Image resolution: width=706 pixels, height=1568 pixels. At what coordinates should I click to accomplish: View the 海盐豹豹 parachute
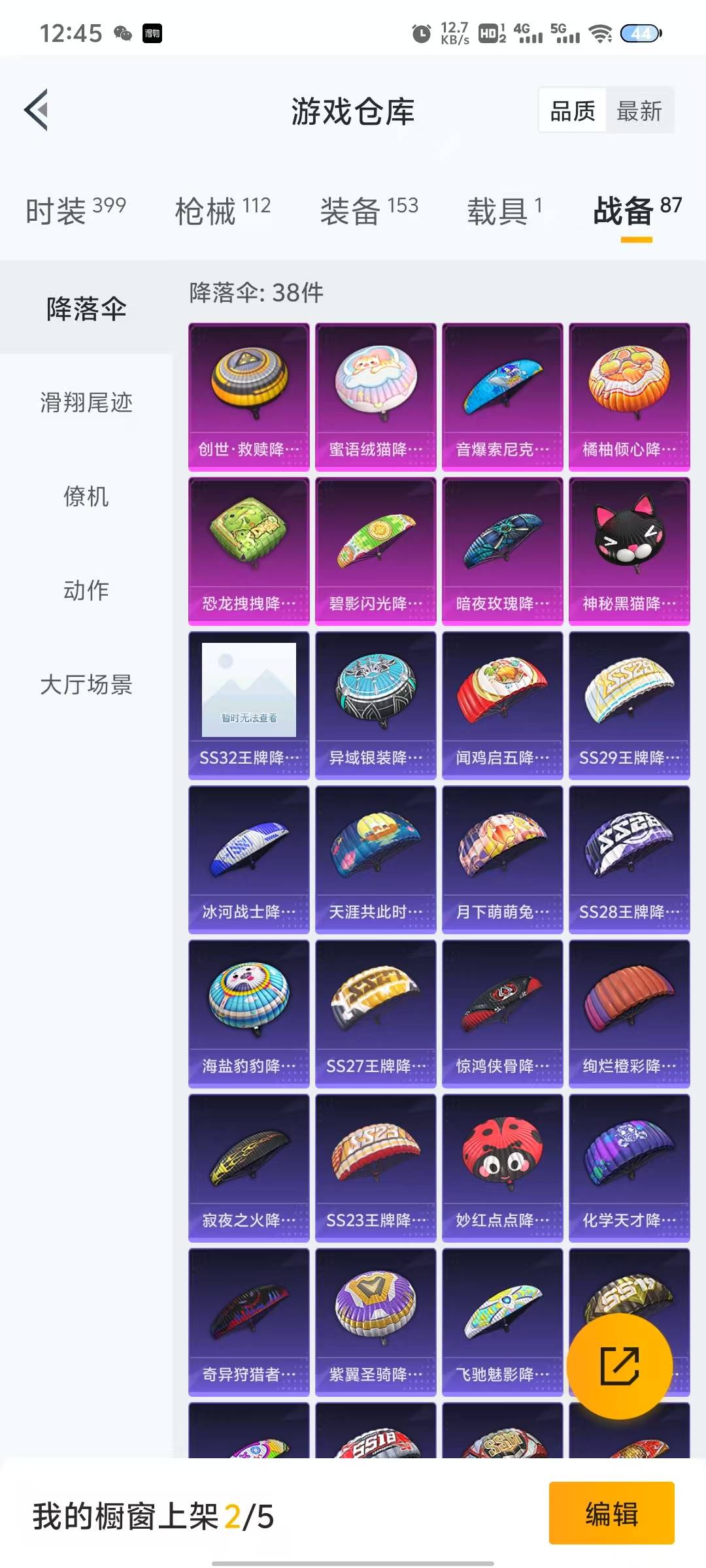pos(248,1013)
